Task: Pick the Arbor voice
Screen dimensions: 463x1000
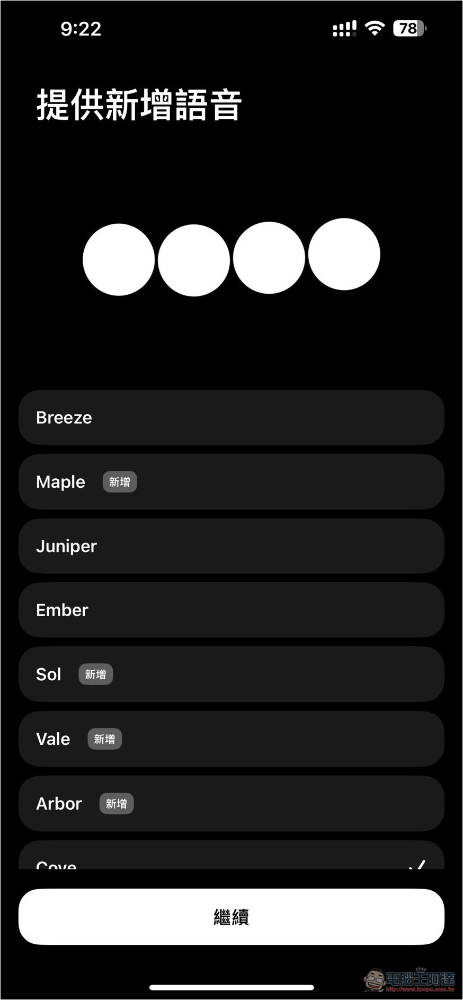Action: pyautogui.click(x=231, y=804)
